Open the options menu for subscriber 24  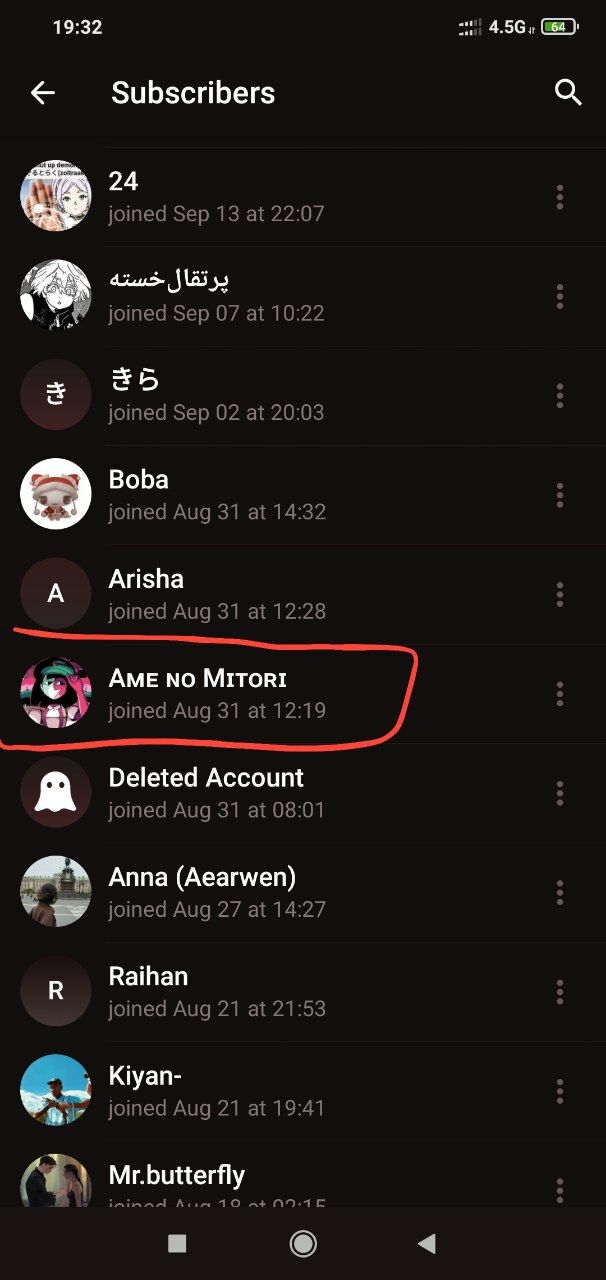coord(560,197)
